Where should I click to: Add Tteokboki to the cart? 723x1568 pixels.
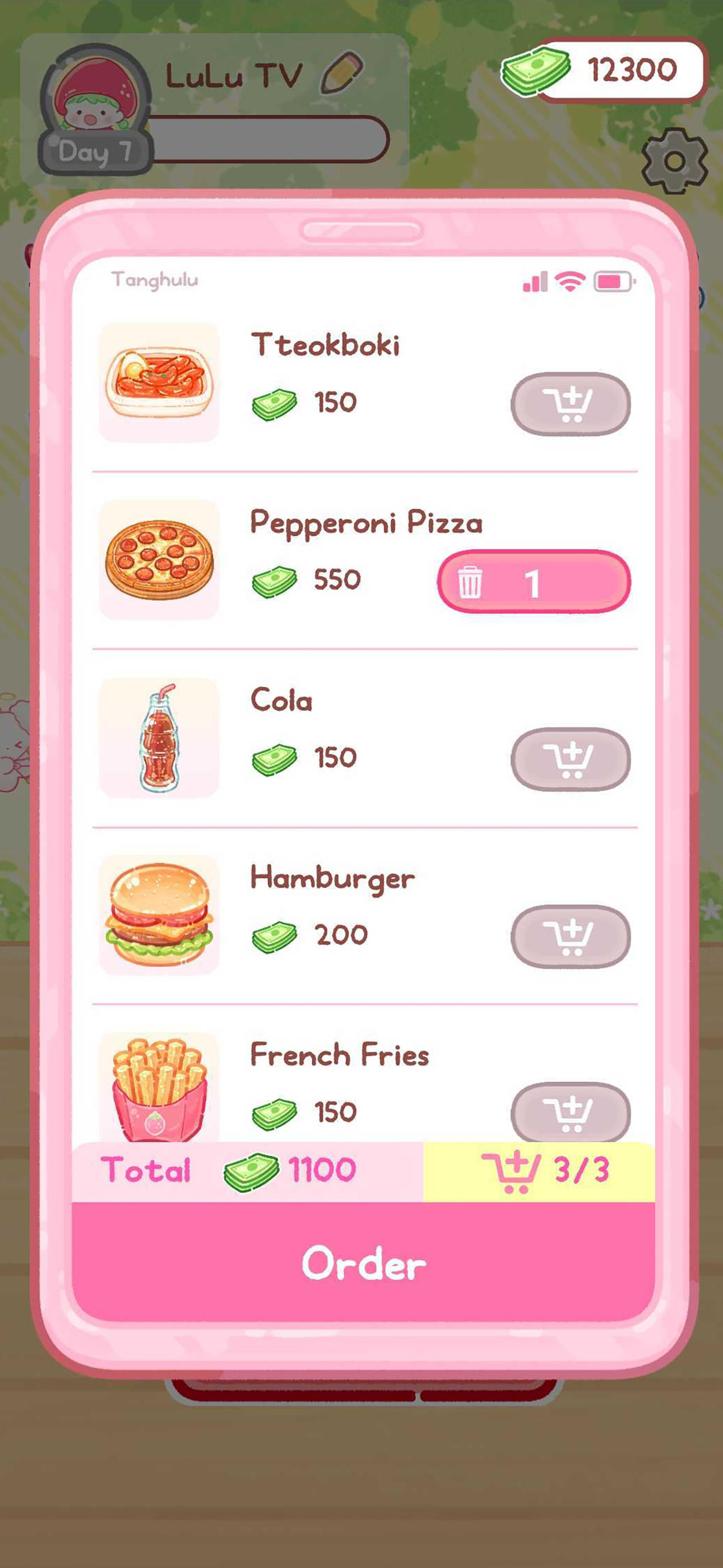tap(571, 402)
